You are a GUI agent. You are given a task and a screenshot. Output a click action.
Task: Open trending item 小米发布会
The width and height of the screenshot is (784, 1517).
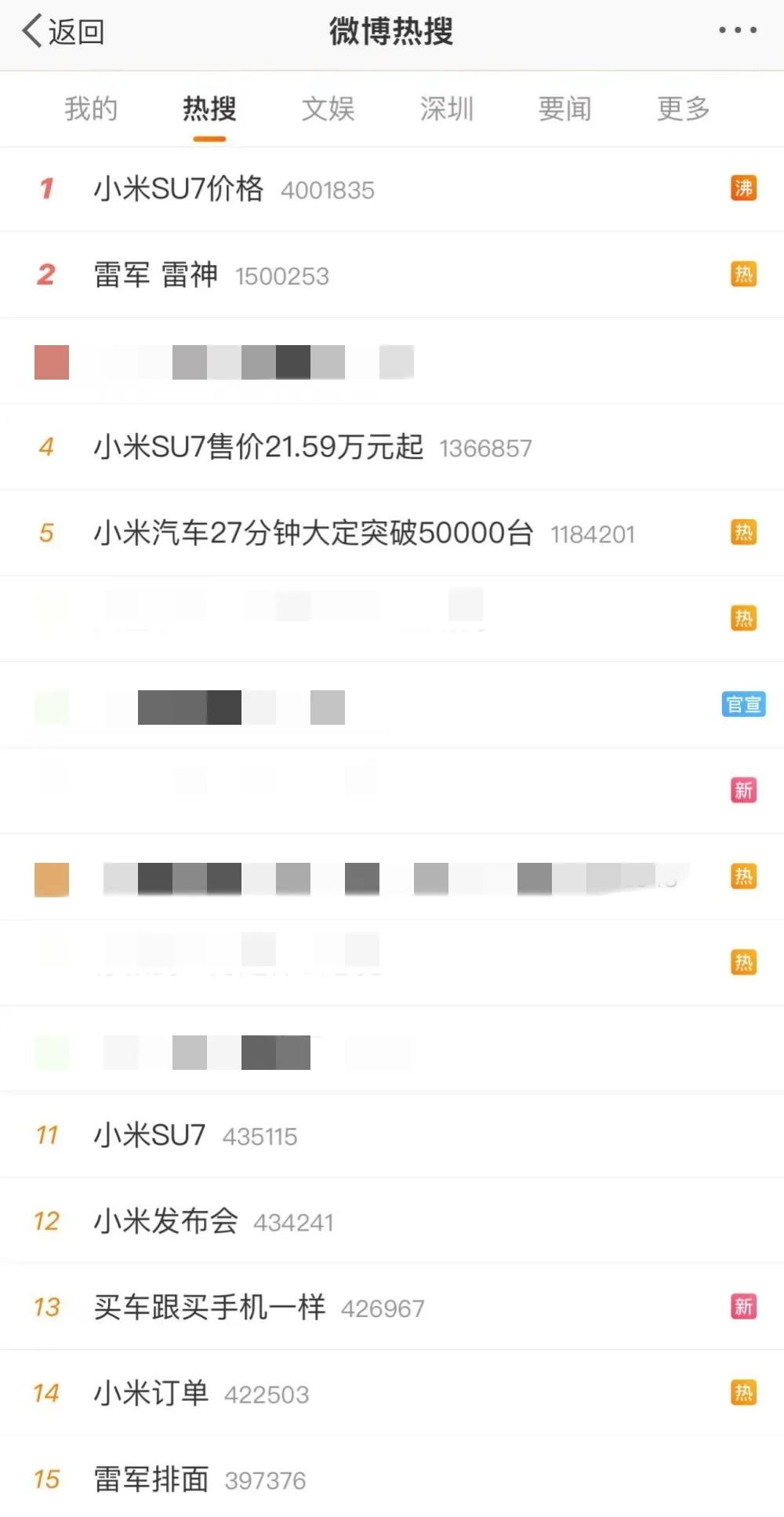(165, 1221)
